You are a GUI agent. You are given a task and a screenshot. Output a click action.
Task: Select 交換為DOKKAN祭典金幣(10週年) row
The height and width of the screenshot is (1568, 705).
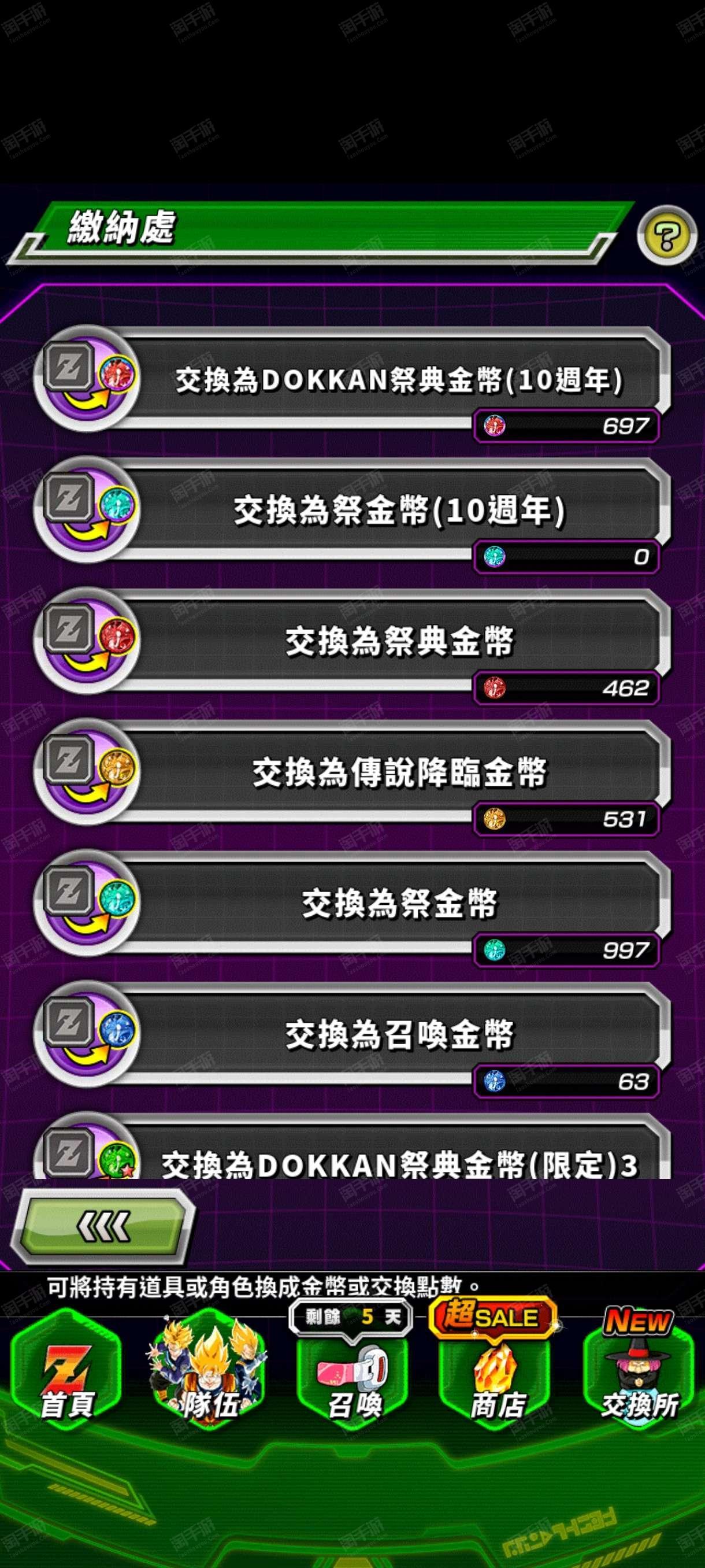click(352, 384)
